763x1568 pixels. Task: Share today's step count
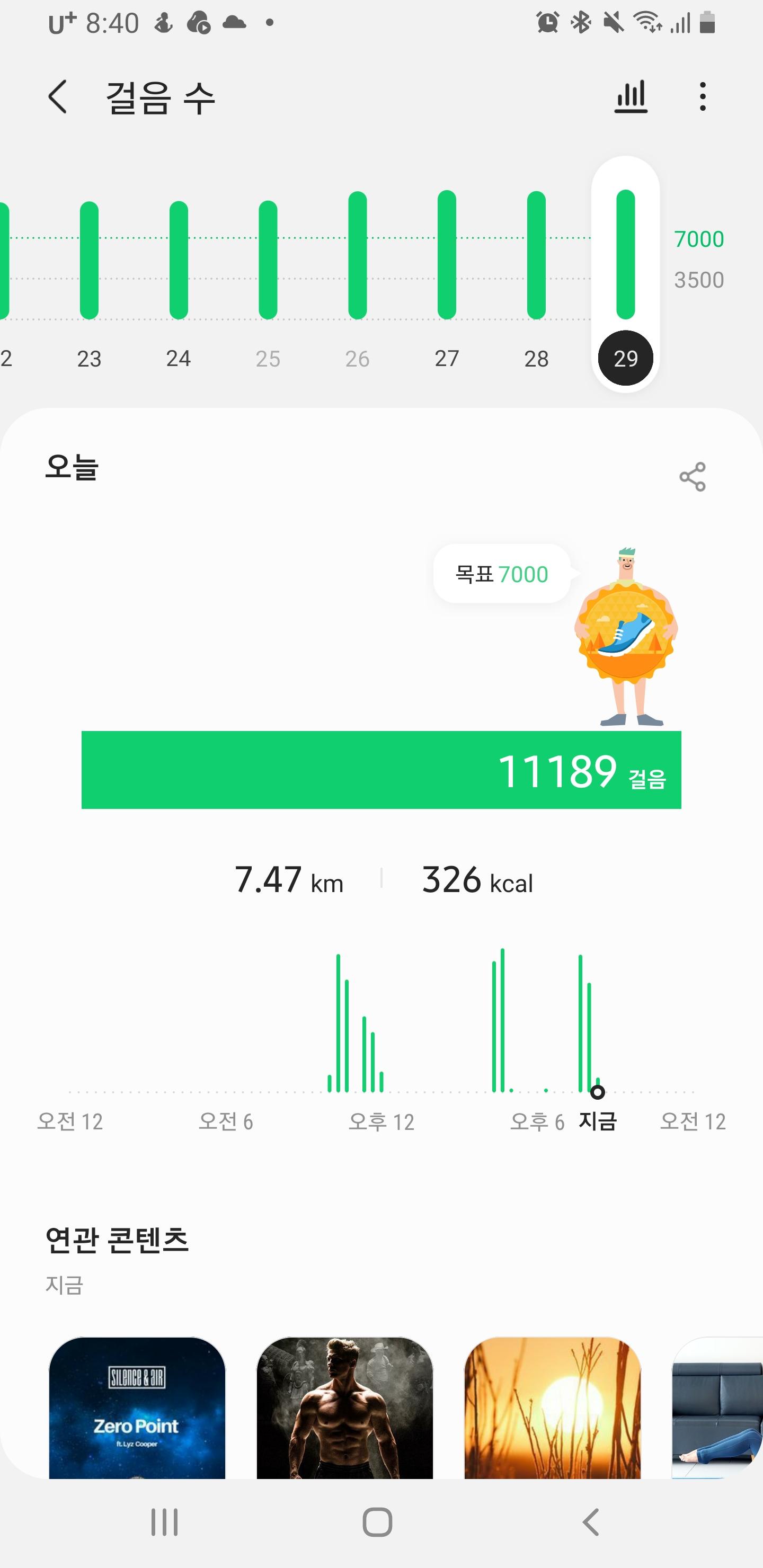(693, 477)
